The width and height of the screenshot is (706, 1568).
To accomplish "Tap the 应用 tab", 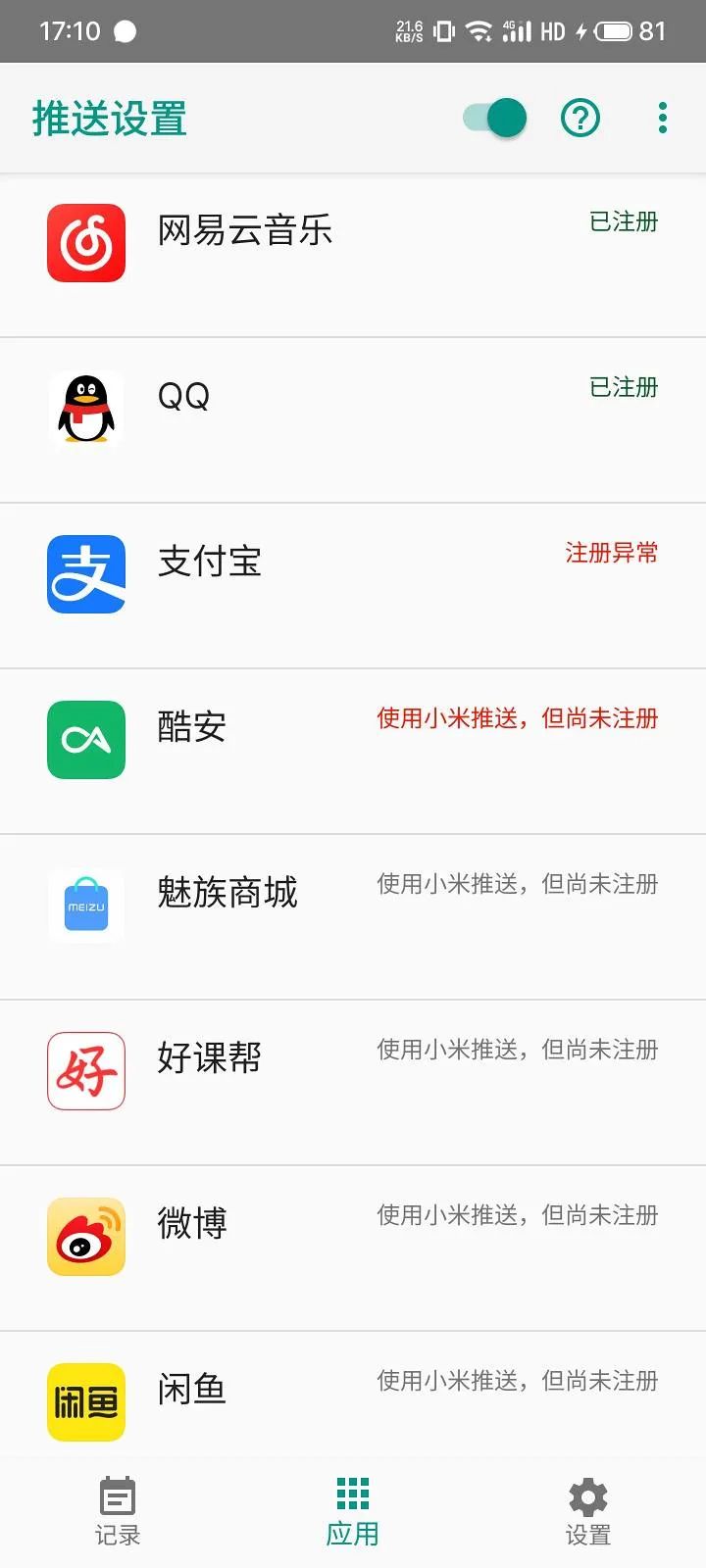I will [x=353, y=1511].
